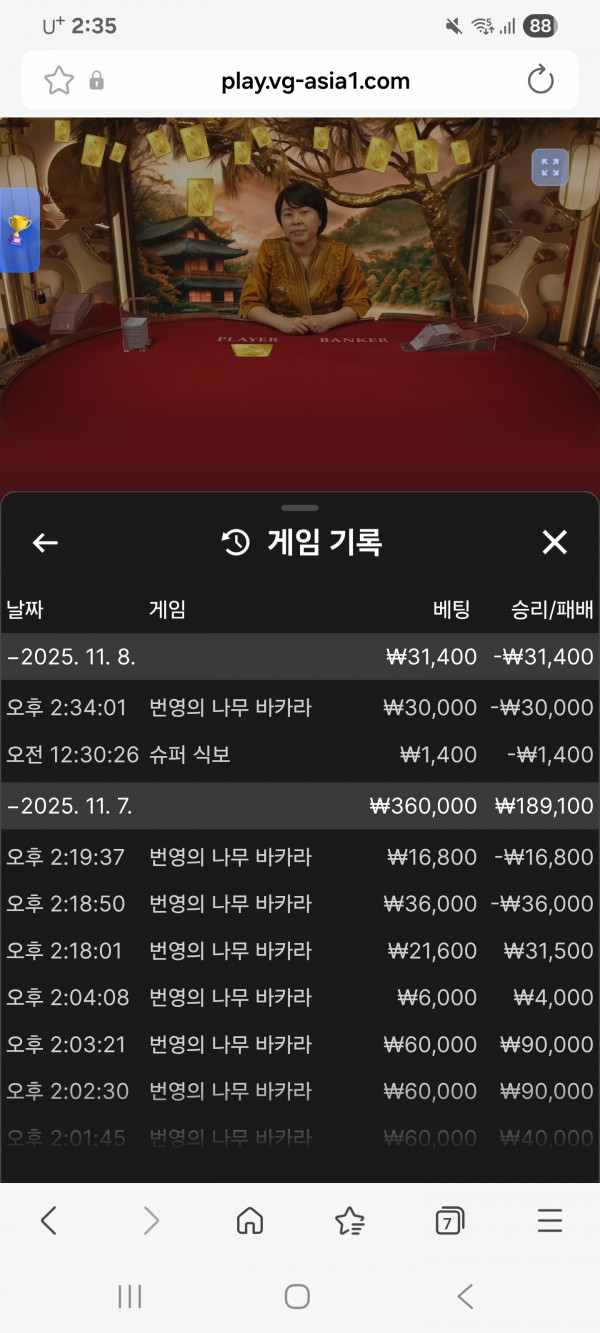This screenshot has height=1333, width=600.
Task: Open the 오후 2:18:01 baccarat record
Action: [x=300, y=951]
